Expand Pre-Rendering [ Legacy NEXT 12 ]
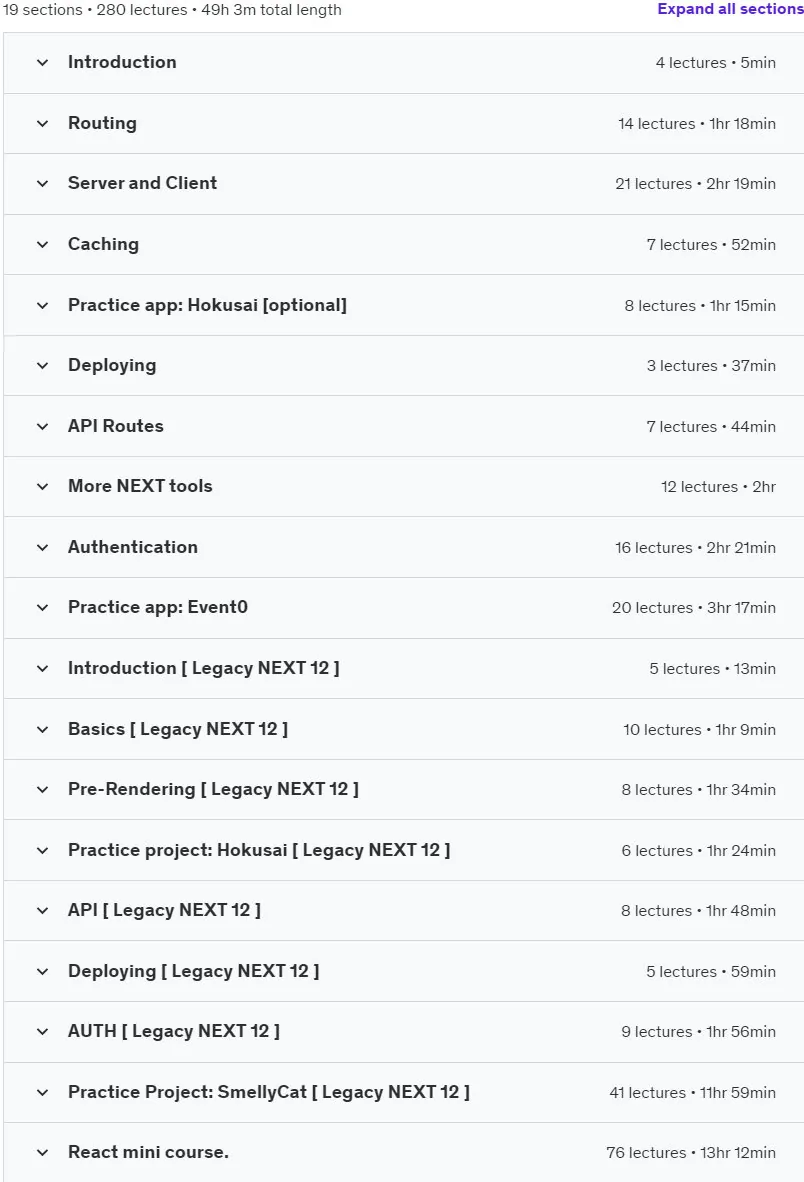Image resolution: width=804 pixels, height=1182 pixels. pyautogui.click(x=403, y=789)
